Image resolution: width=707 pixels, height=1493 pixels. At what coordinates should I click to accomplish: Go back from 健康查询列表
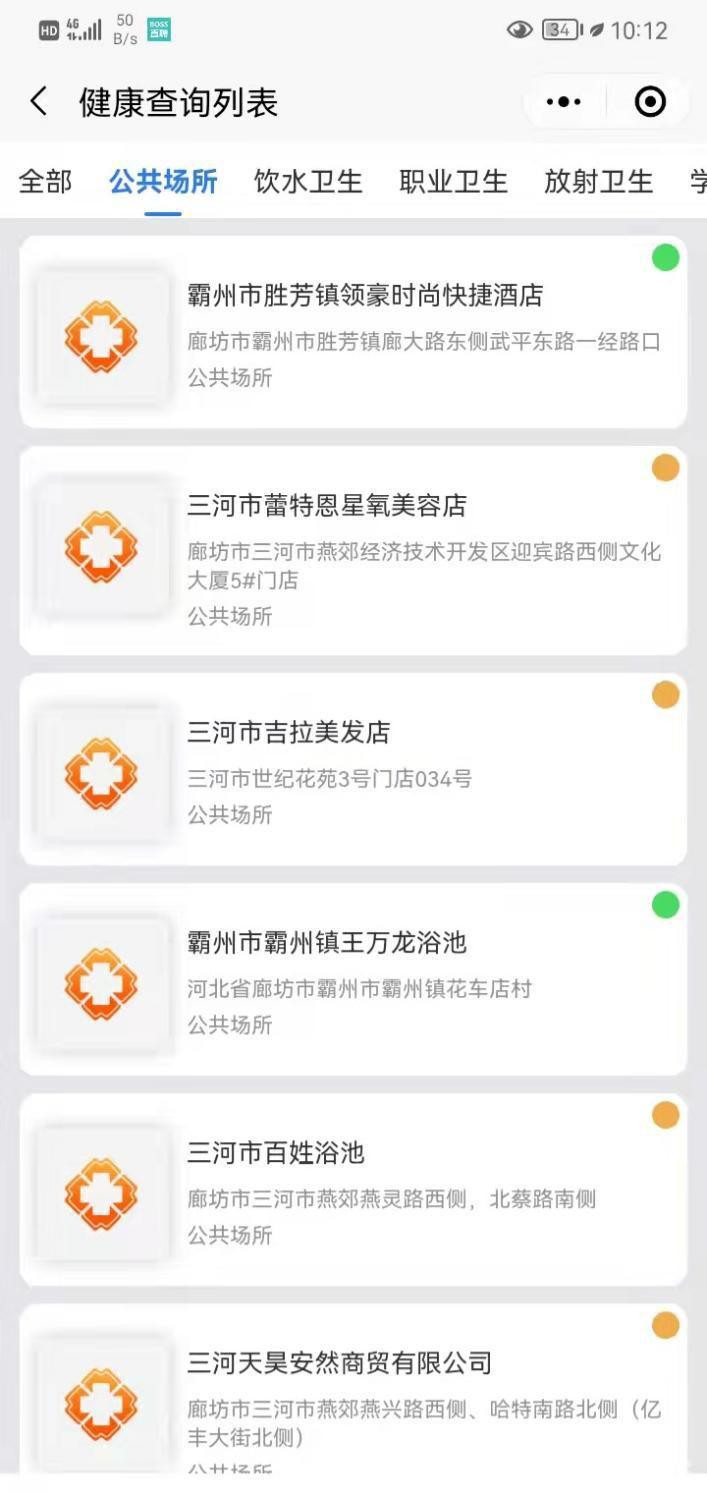coord(38,102)
